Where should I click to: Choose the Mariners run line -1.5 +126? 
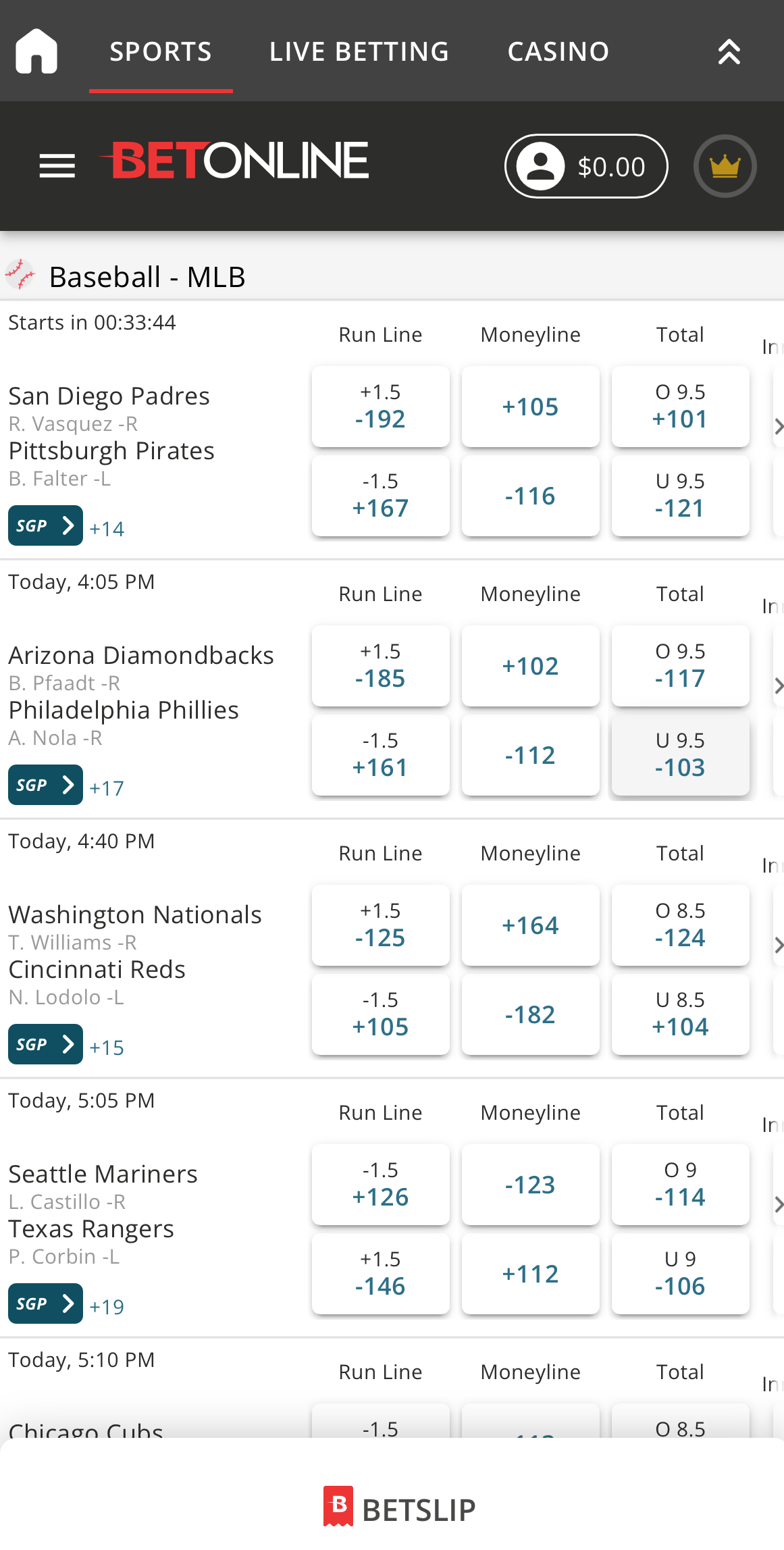pos(380,1185)
